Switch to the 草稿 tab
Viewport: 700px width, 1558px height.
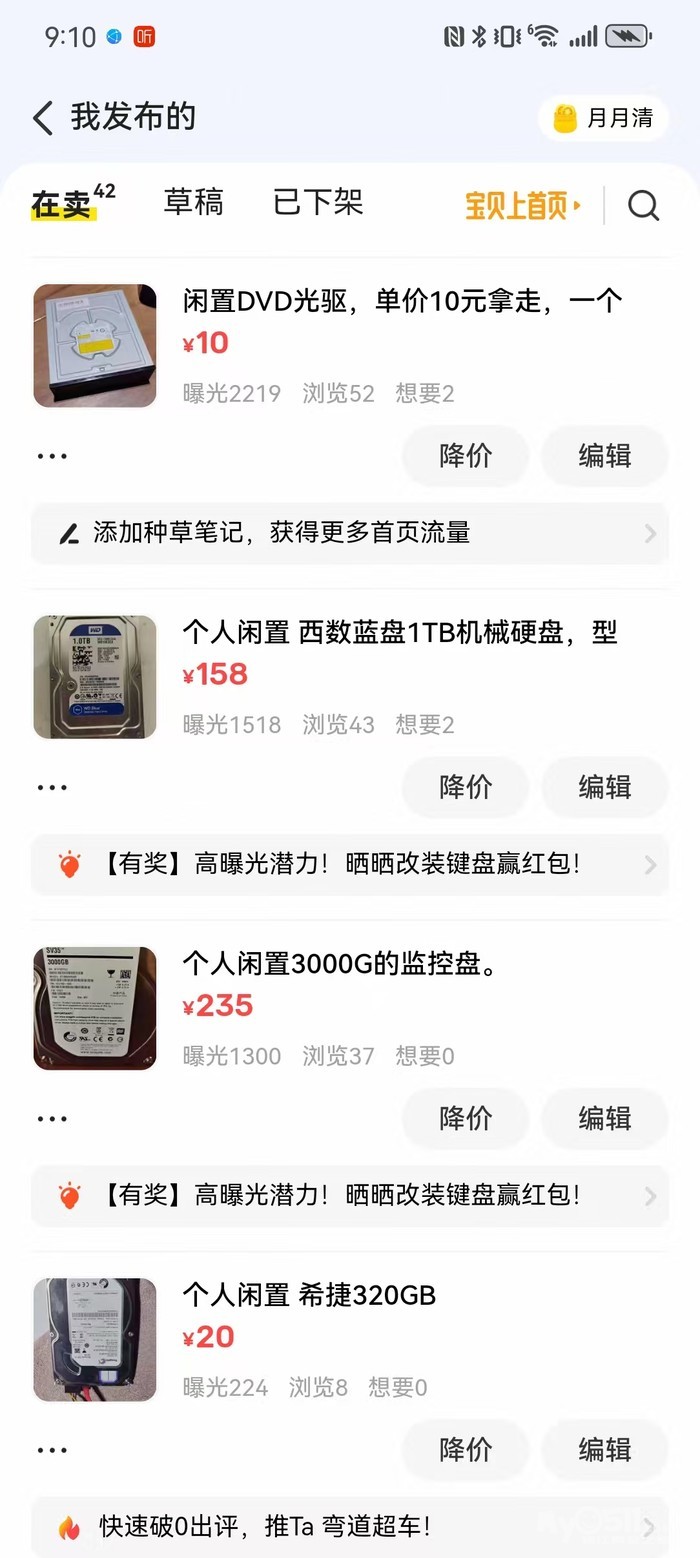tap(193, 203)
